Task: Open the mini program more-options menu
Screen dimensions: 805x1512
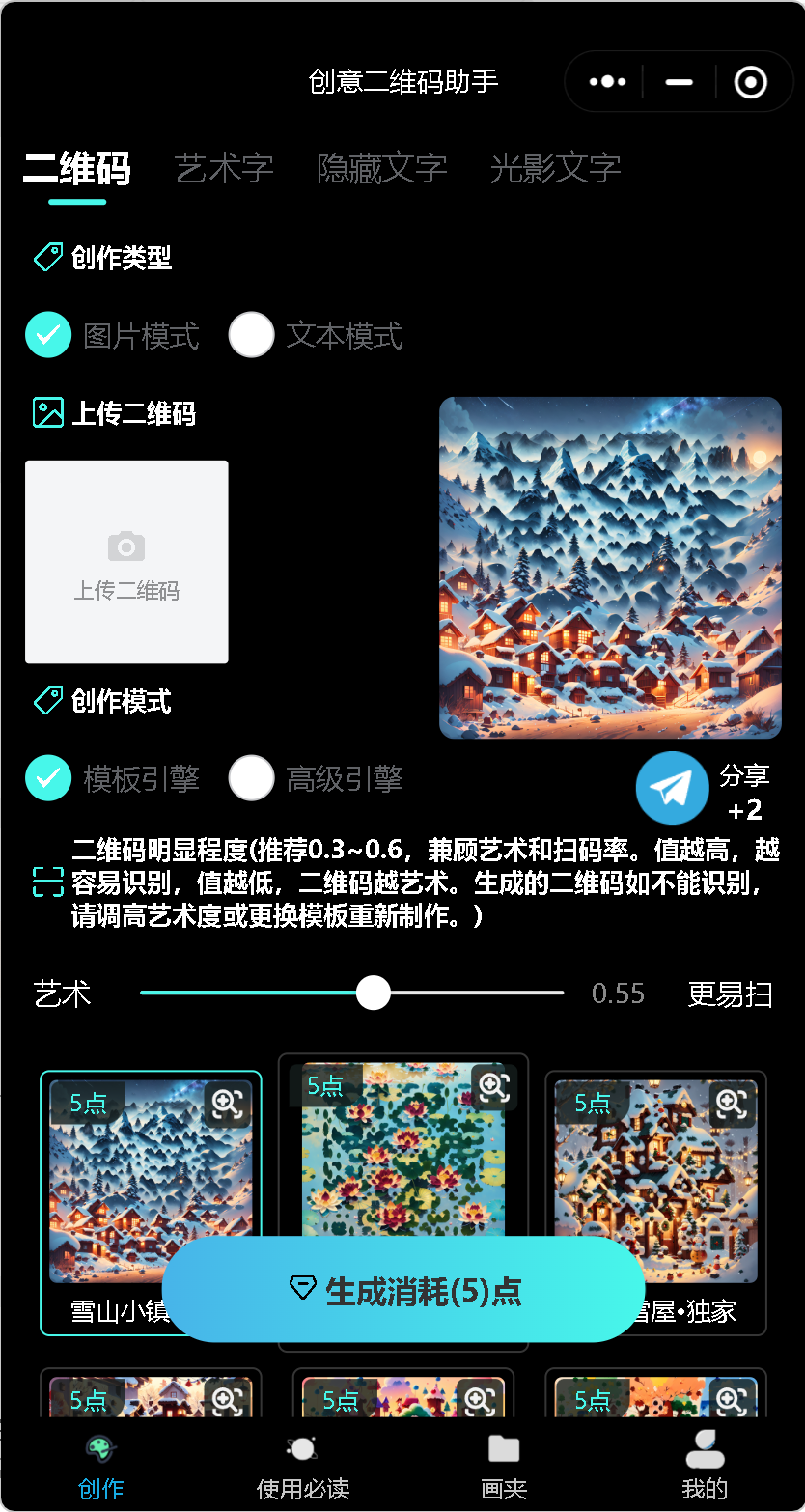Action: [x=607, y=82]
